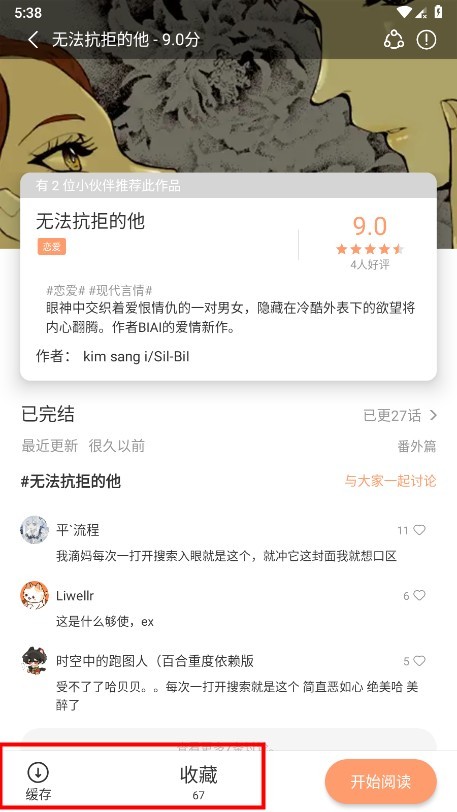Open the 番外篇 side stories
This screenshot has height=812, width=457.
click(x=417, y=446)
